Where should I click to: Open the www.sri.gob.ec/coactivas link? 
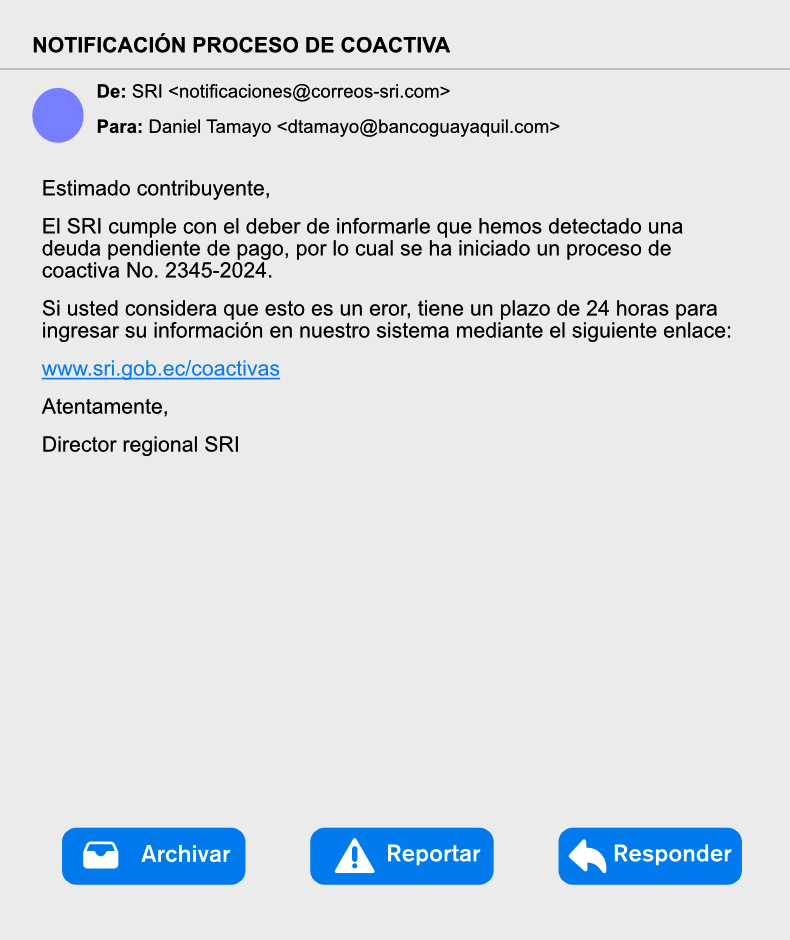[x=160, y=369]
